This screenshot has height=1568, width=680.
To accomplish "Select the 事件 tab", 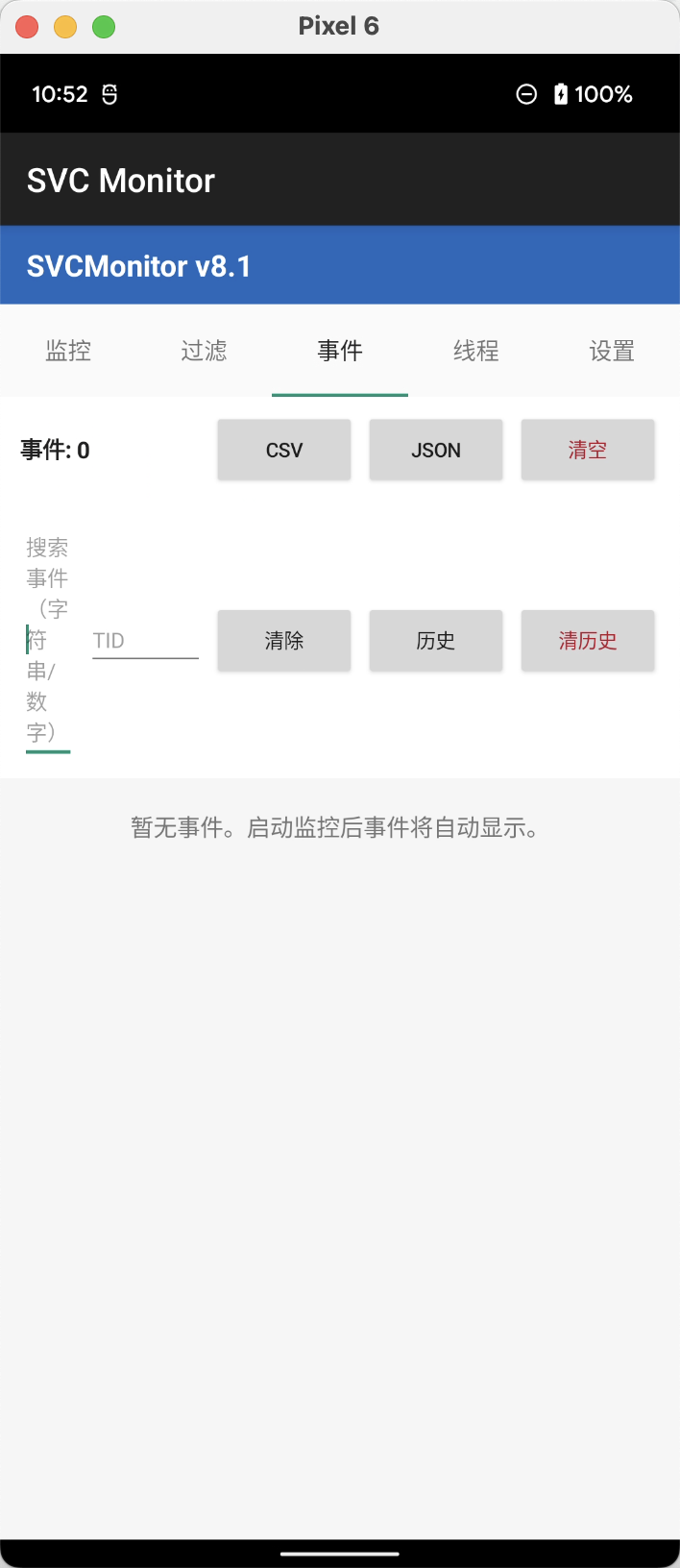I will [x=340, y=351].
